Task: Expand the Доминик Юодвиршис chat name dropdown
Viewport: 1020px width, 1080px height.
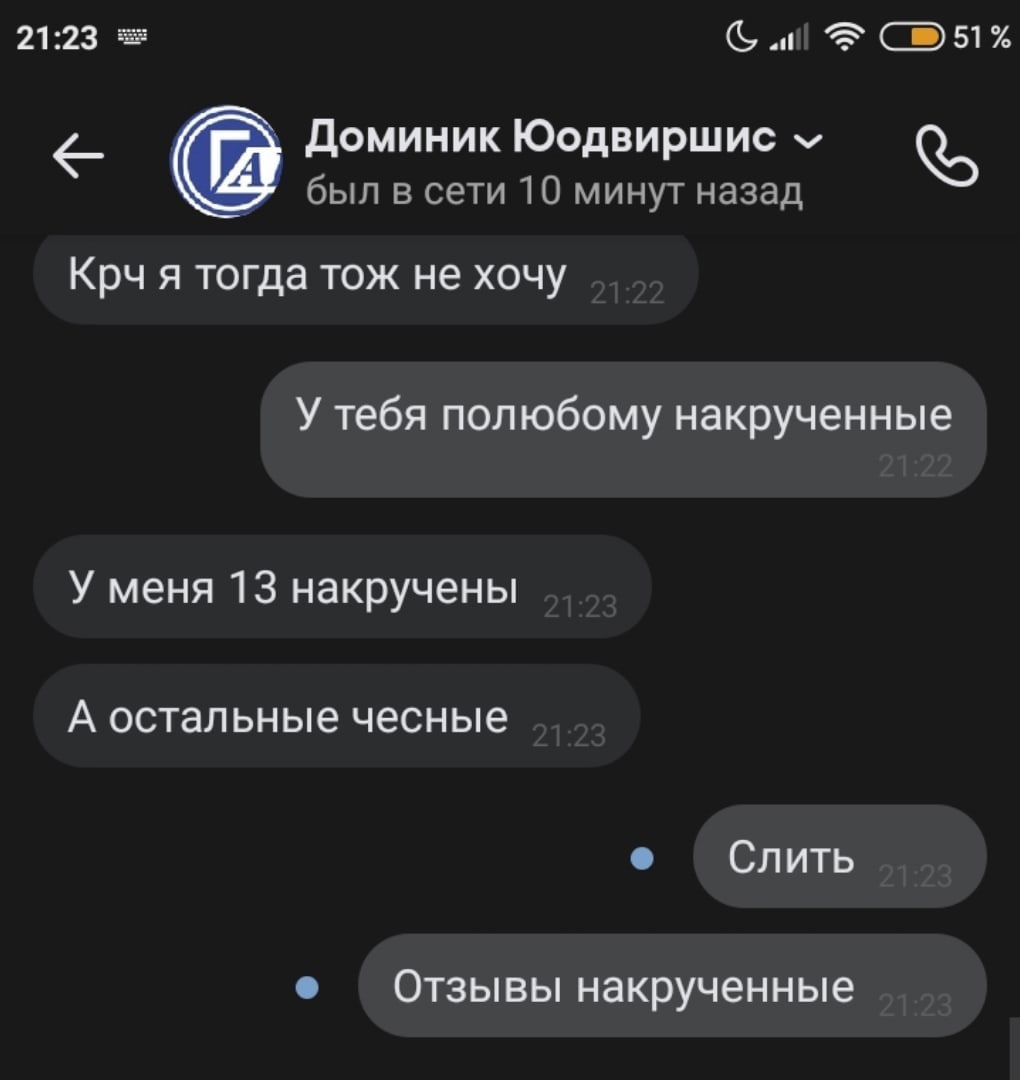Action: click(x=809, y=140)
